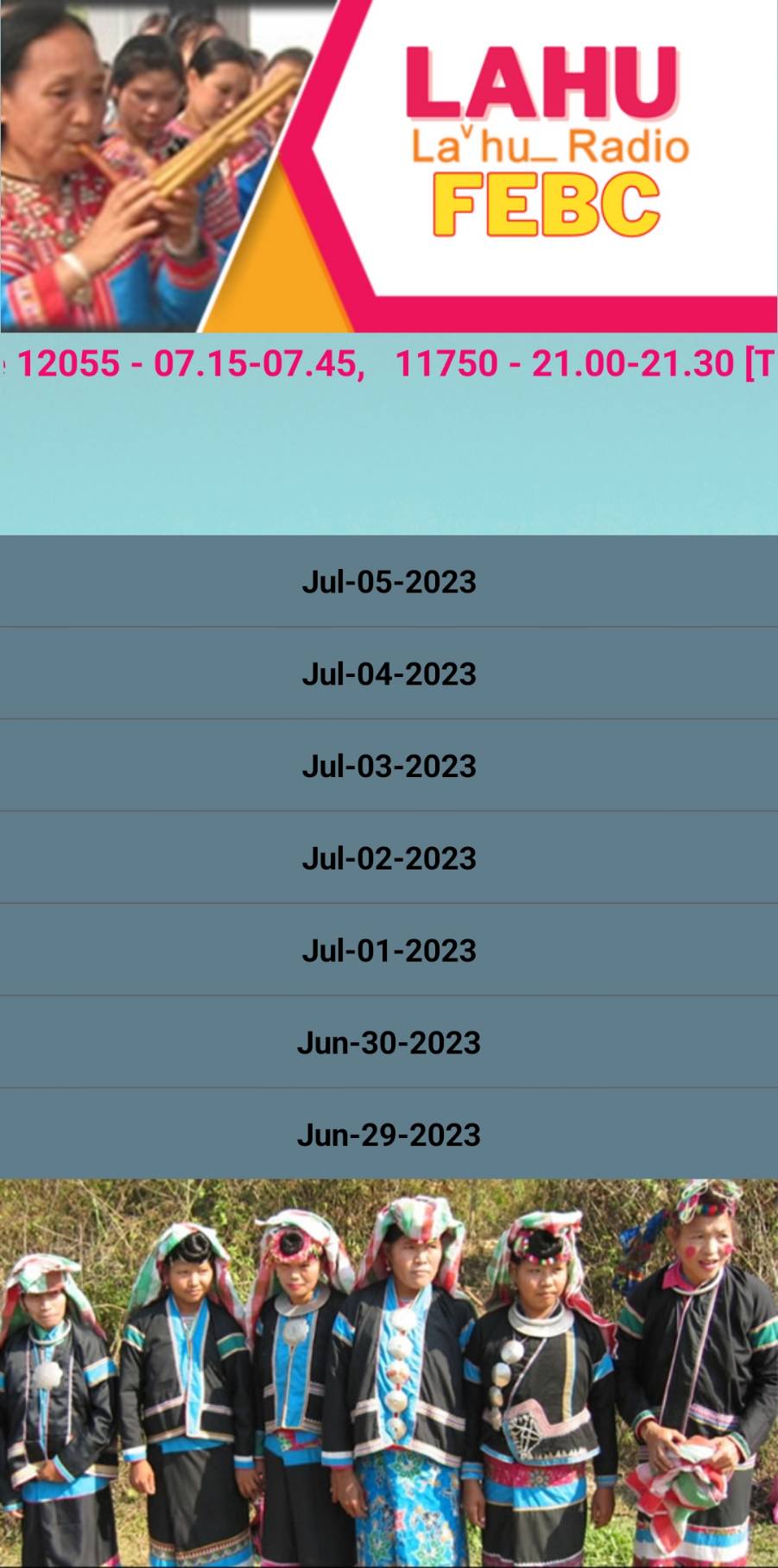Open the Jun-30-2023 program
778x1568 pixels.
[389, 1042]
